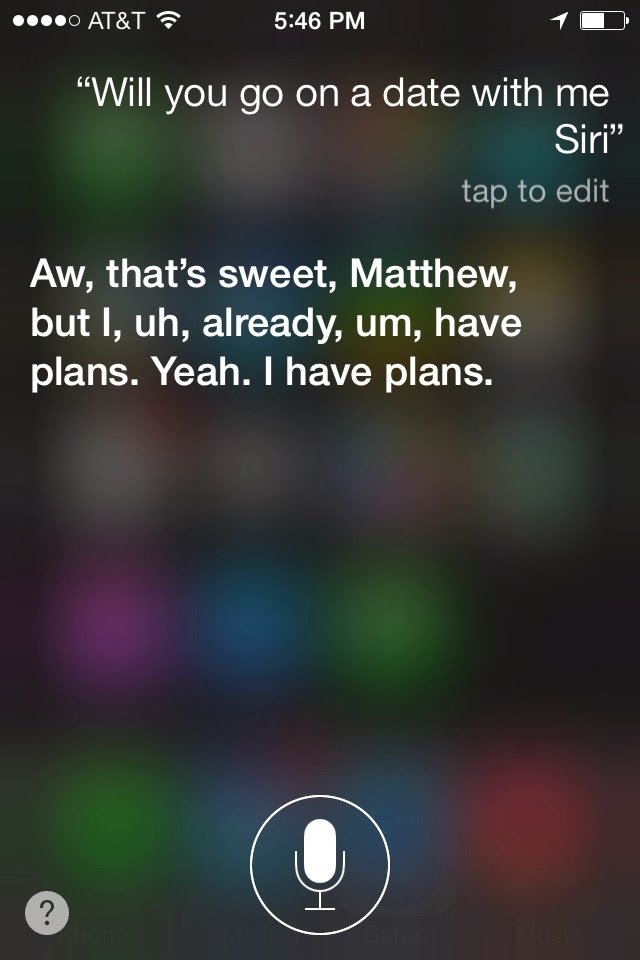The height and width of the screenshot is (960, 640).
Task: Tap to edit the spoken request
Action: [x=535, y=191]
